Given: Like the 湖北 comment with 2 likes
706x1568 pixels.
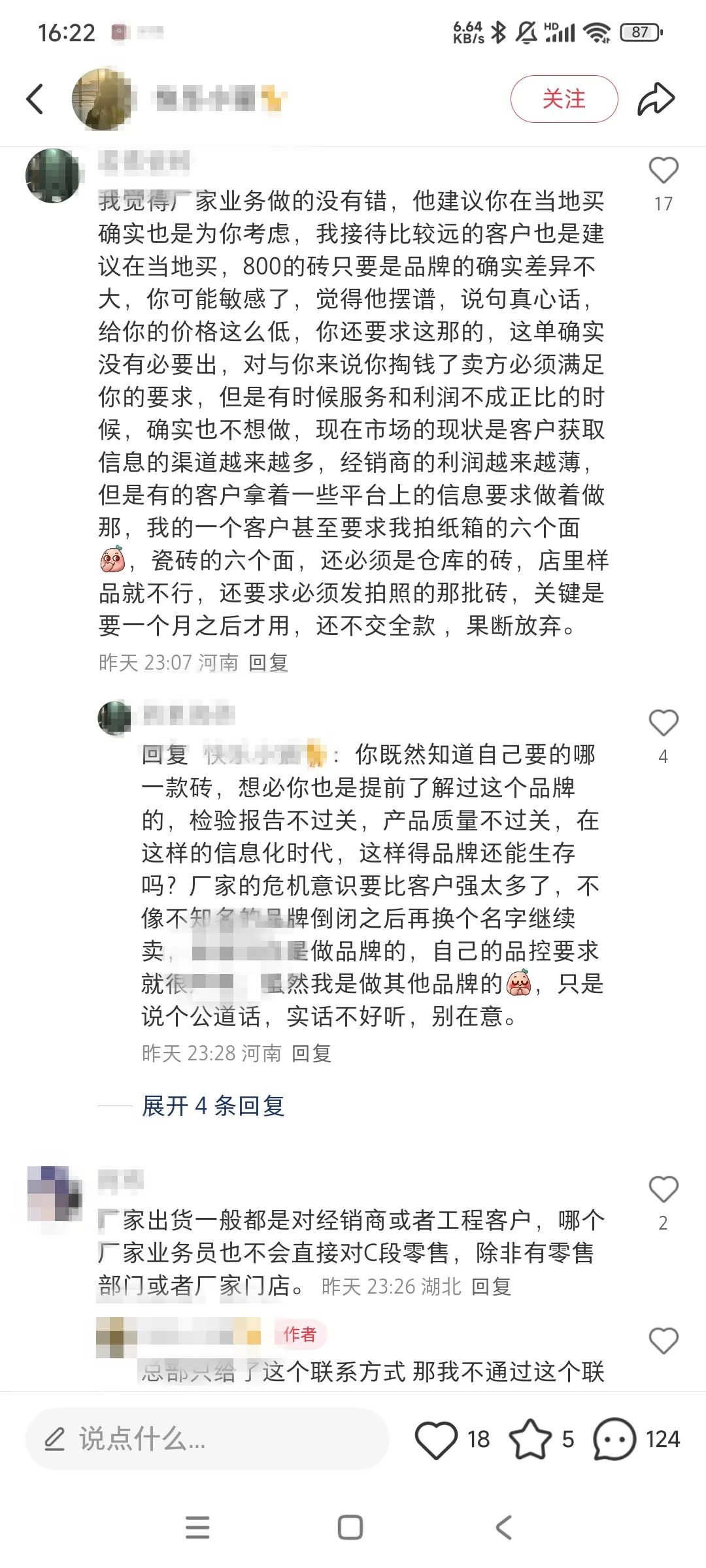Looking at the screenshot, I should coord(663,1190).
